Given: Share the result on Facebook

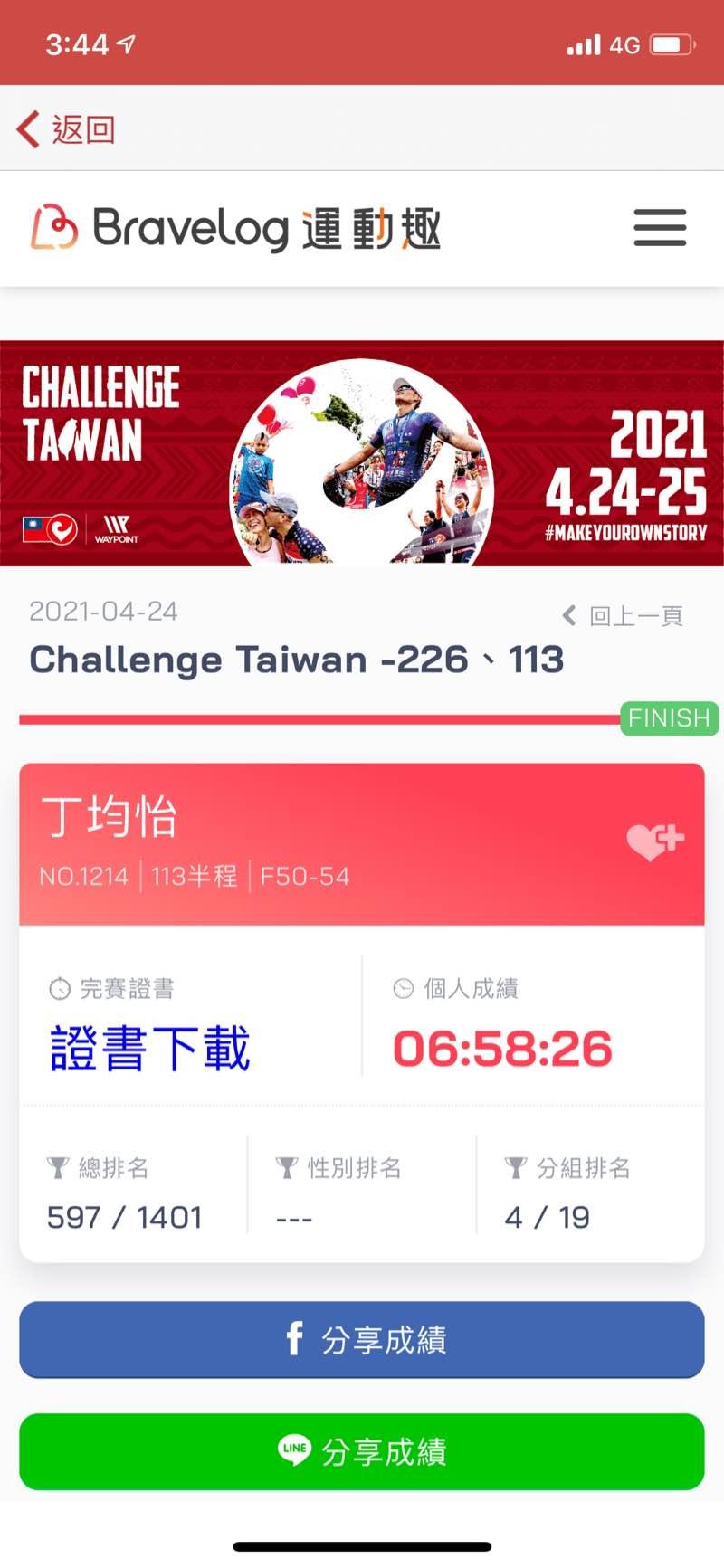Looking at the screenshot, I should 362,1339.
